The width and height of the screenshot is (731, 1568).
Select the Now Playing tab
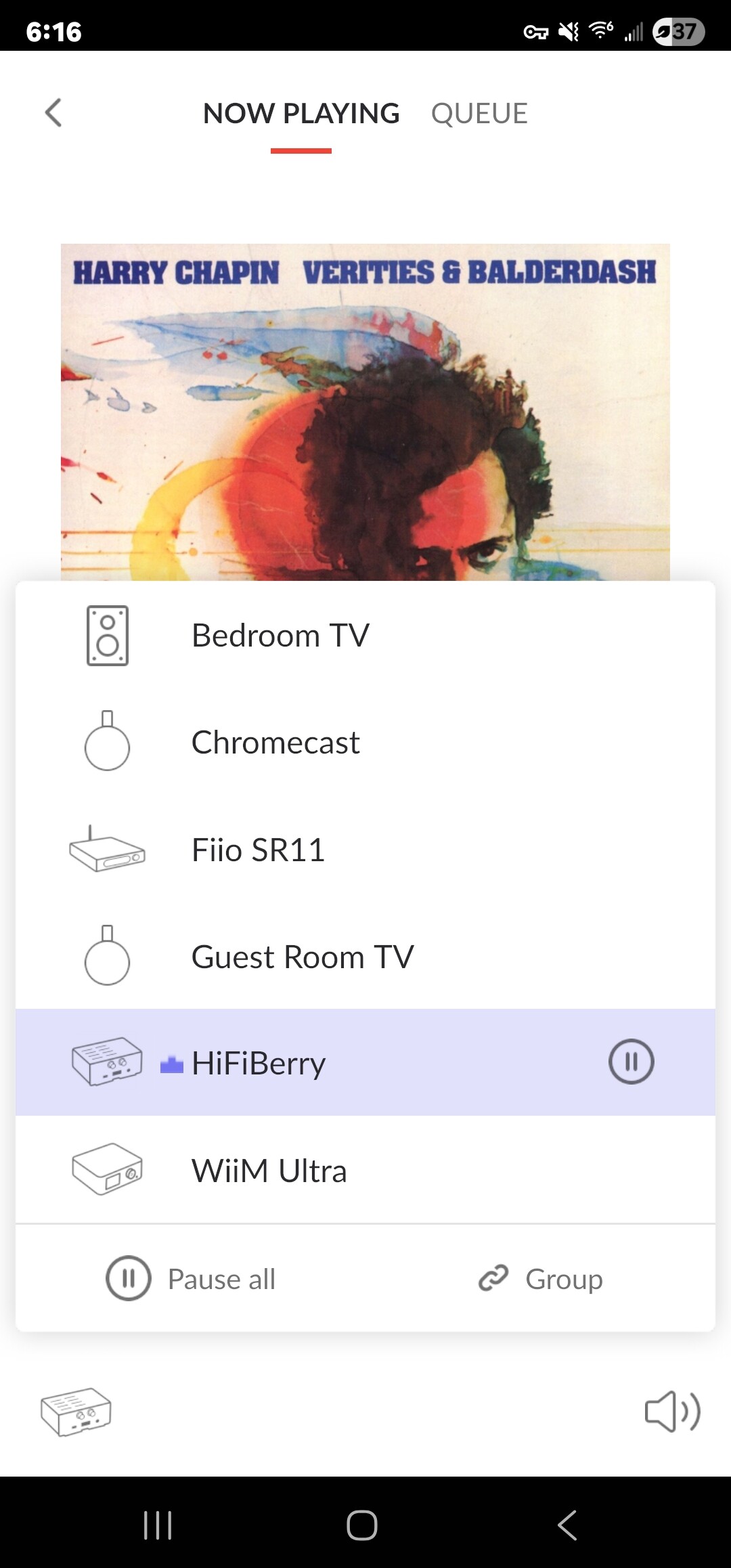(301, 113)
